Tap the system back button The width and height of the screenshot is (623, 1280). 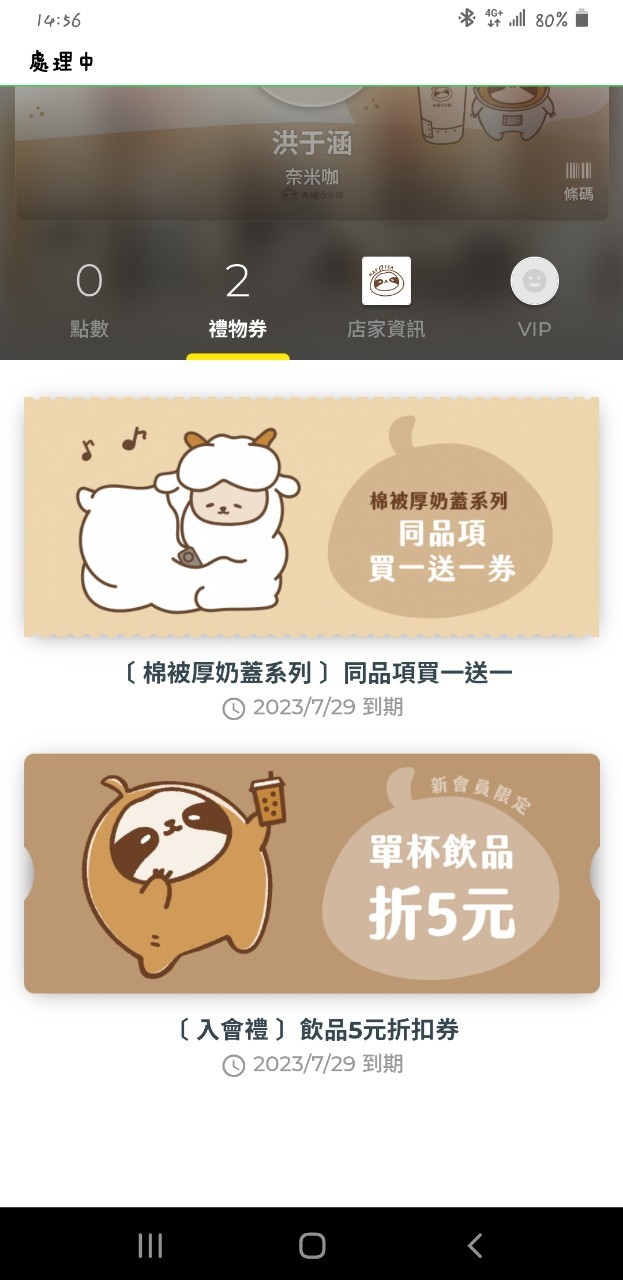[x=474, y=1245]
